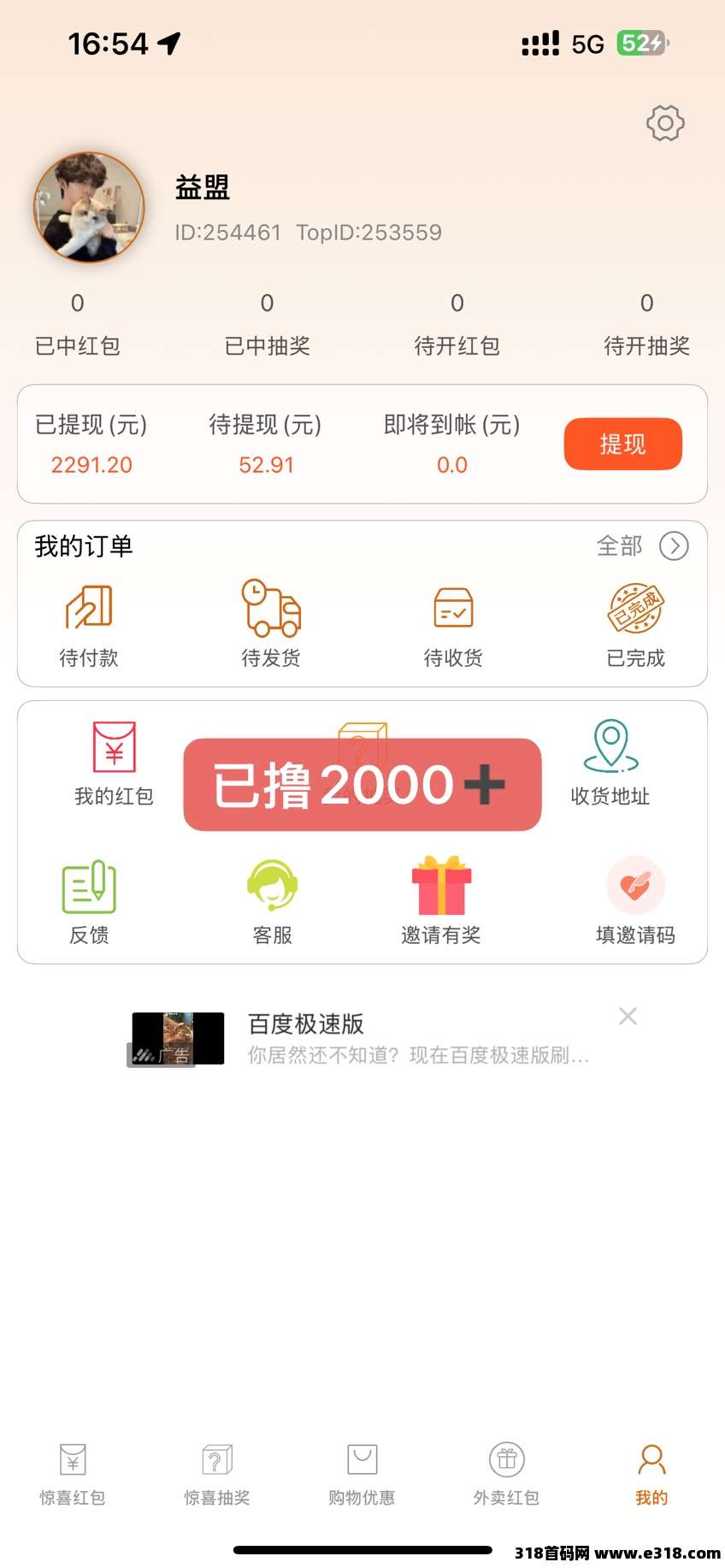This screenshot has width=725, height=1568.
Task: Open 已完成 completed orders
Action: point(635,624)
